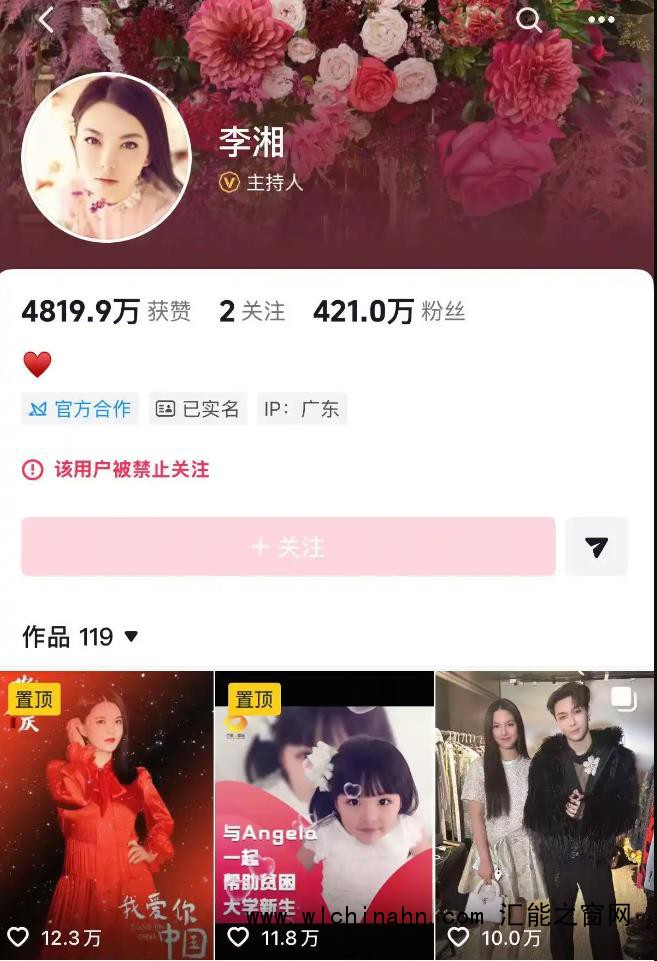Open photo post with 10.0万 likes
Screen dimensions: 657x961
(x=546, y=815)
